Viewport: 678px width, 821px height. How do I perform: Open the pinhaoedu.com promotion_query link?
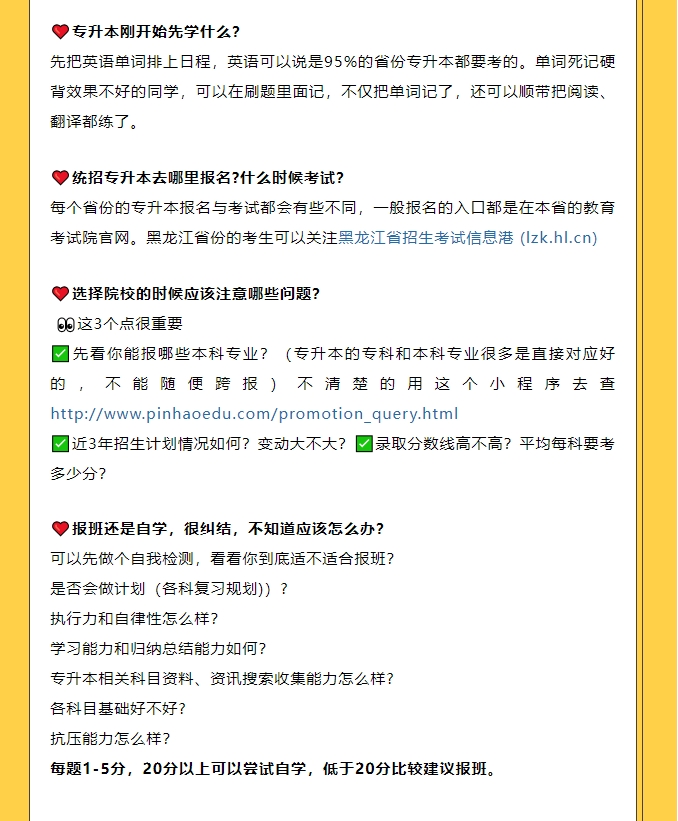pyautogui.click(x=254, y=413)
